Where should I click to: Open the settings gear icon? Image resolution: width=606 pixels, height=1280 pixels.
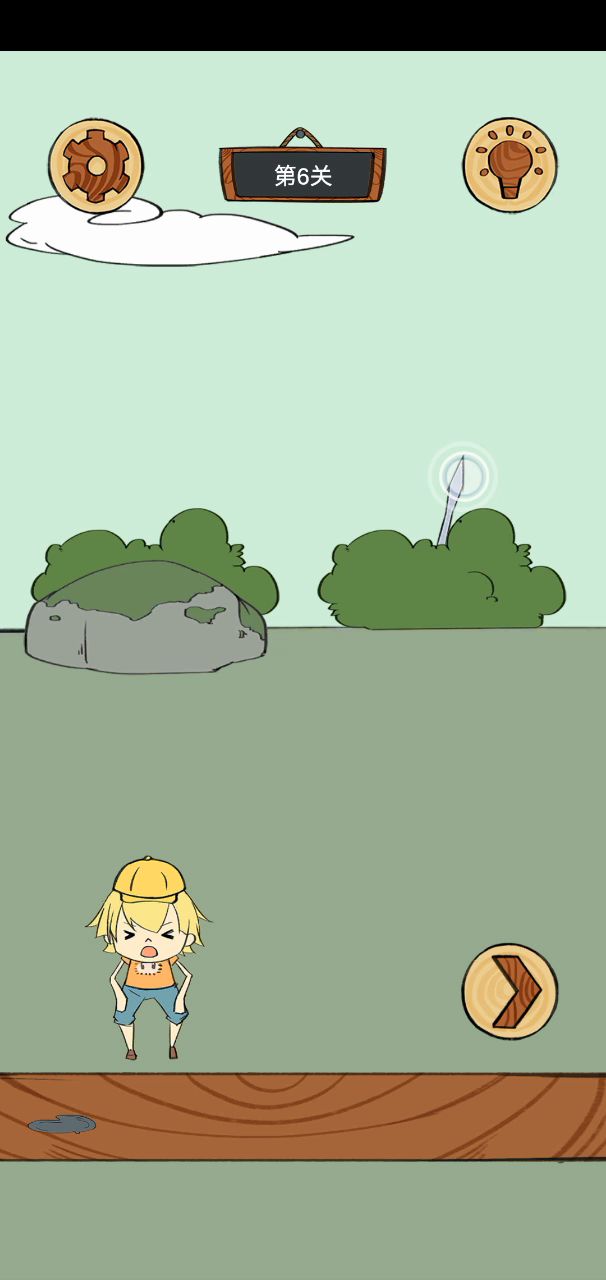[x=96, y=165]
